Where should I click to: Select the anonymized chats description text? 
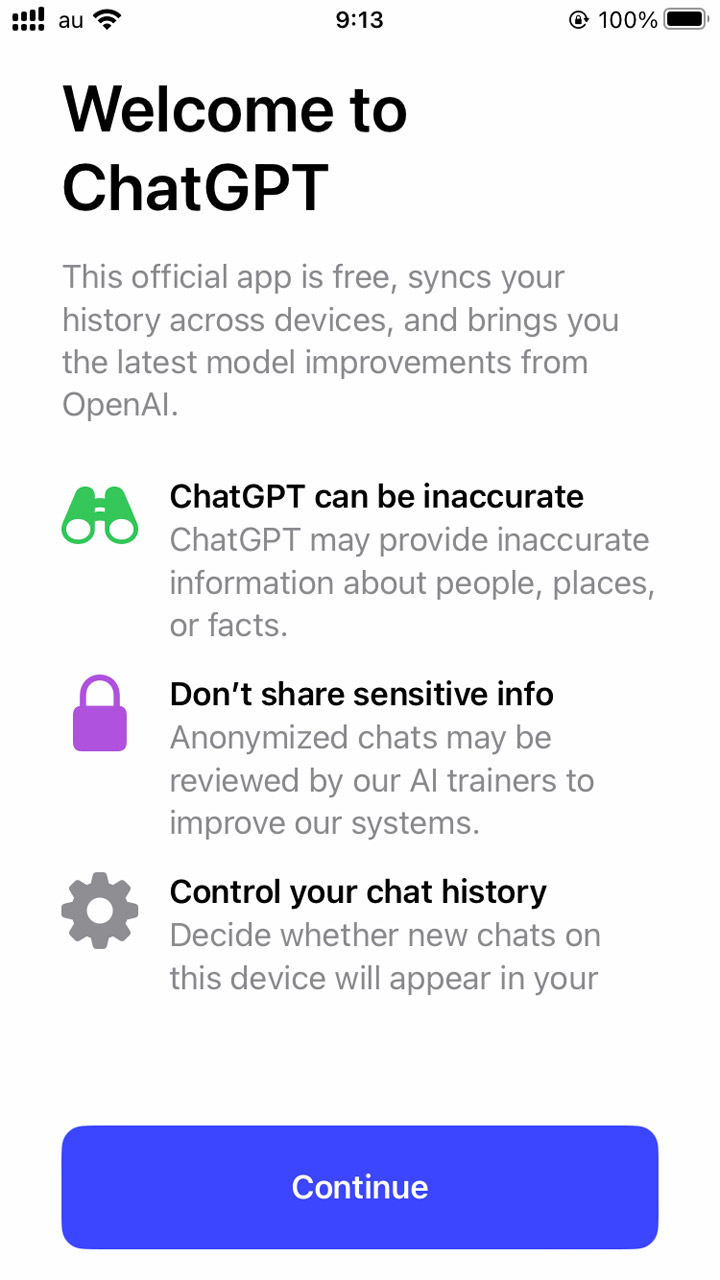(382, 780)
